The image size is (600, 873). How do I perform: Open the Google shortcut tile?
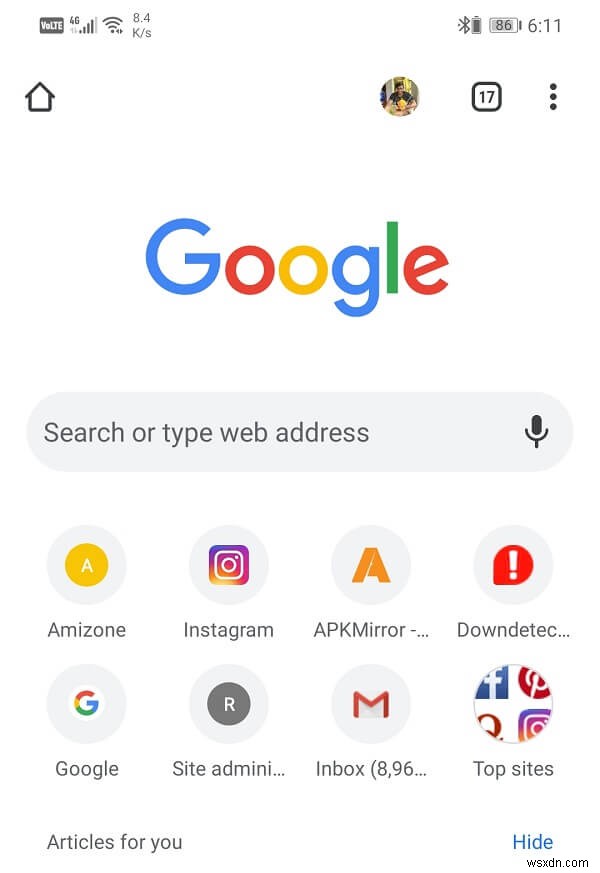(87, 705)
